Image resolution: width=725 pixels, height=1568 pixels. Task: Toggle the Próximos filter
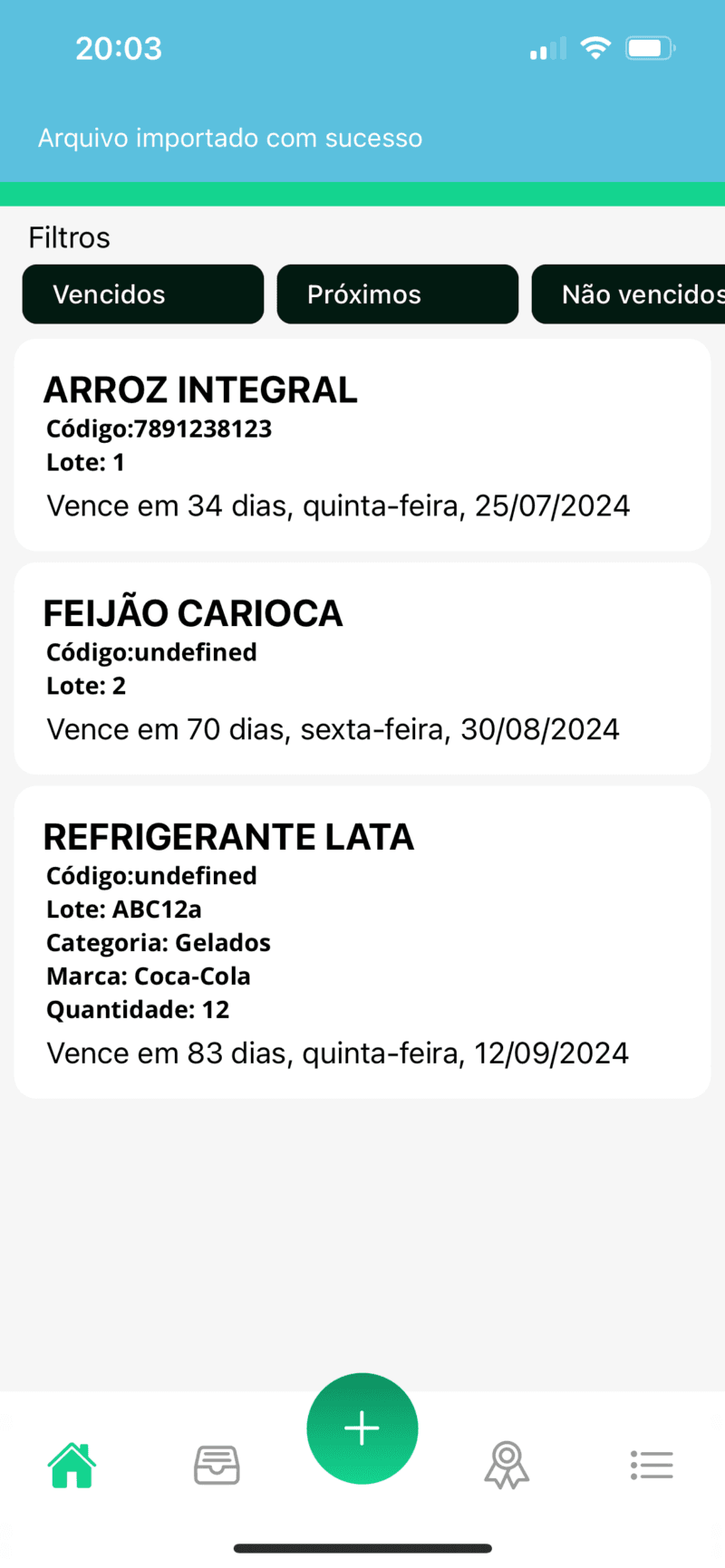point(397,293)
